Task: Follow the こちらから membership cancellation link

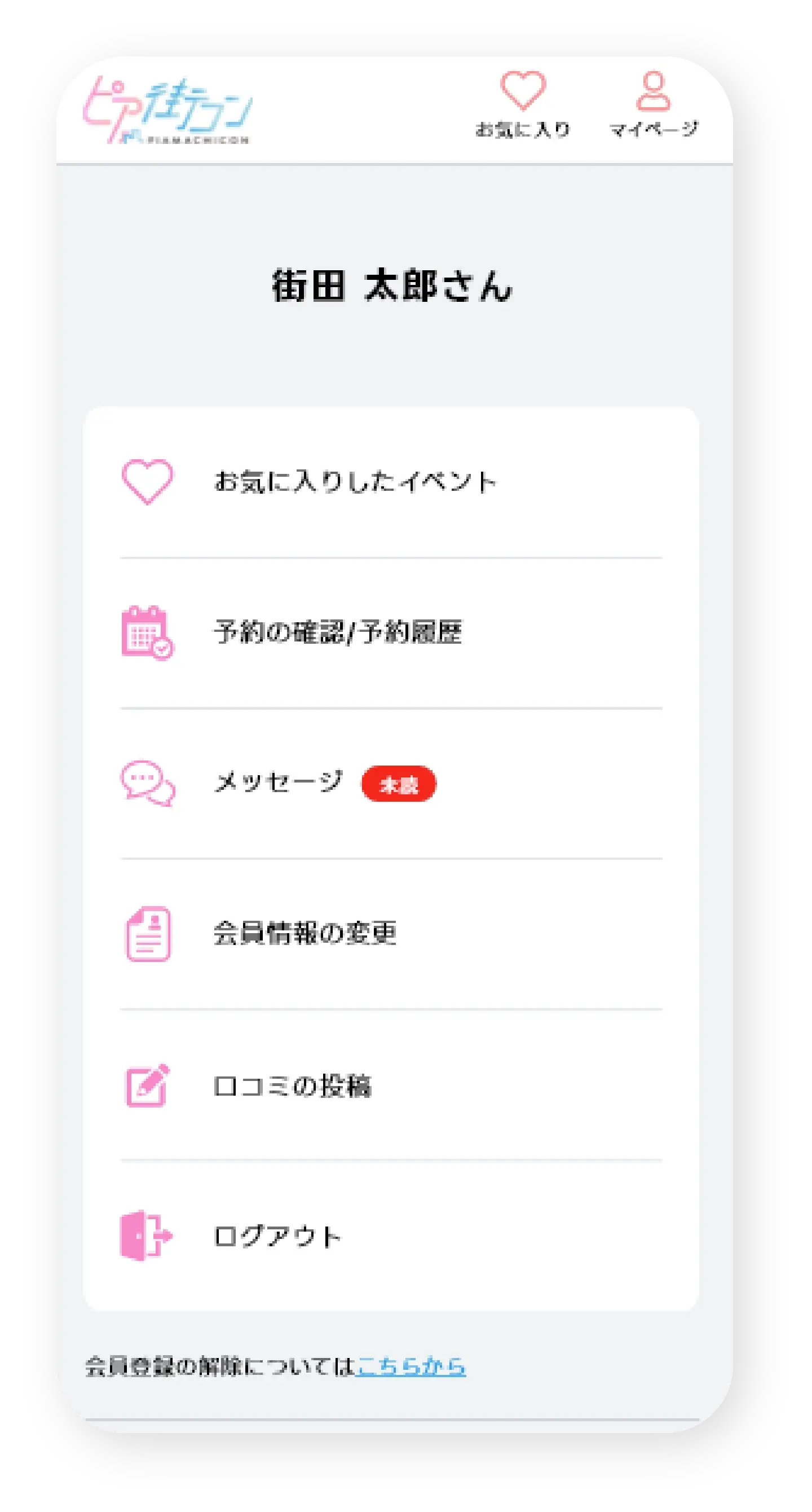Action: click(411, 1366)
